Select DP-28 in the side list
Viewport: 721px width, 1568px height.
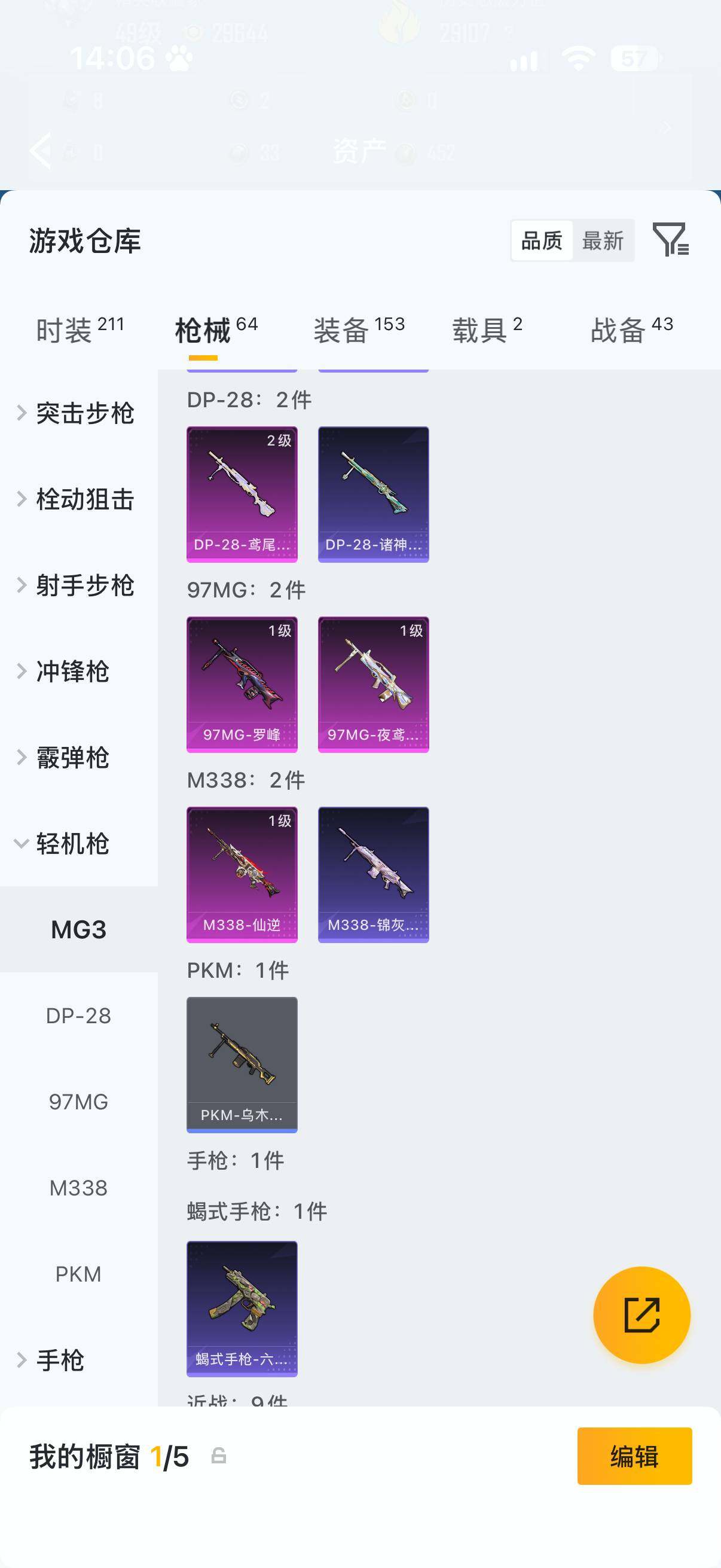click(78, 1015)
